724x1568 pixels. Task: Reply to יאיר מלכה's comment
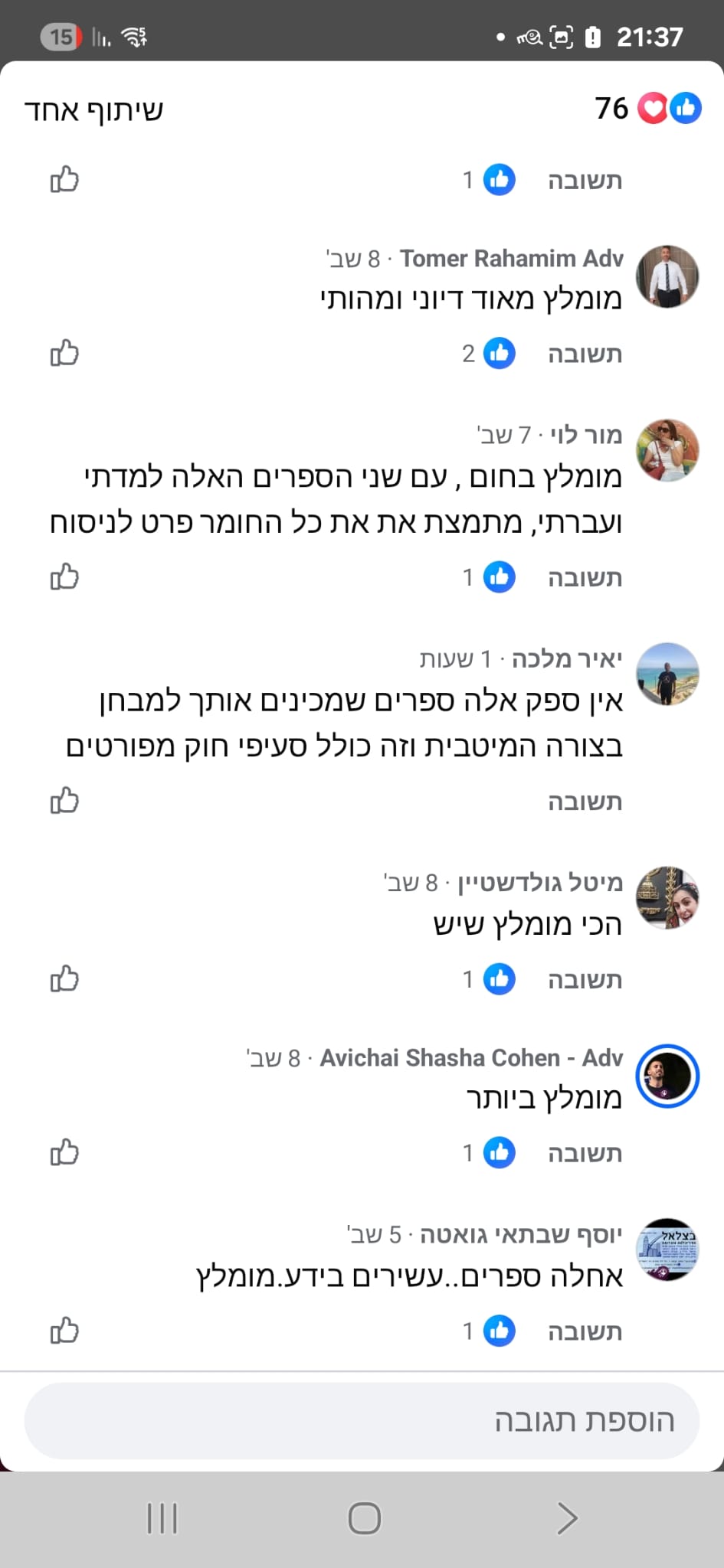point(585,802)
